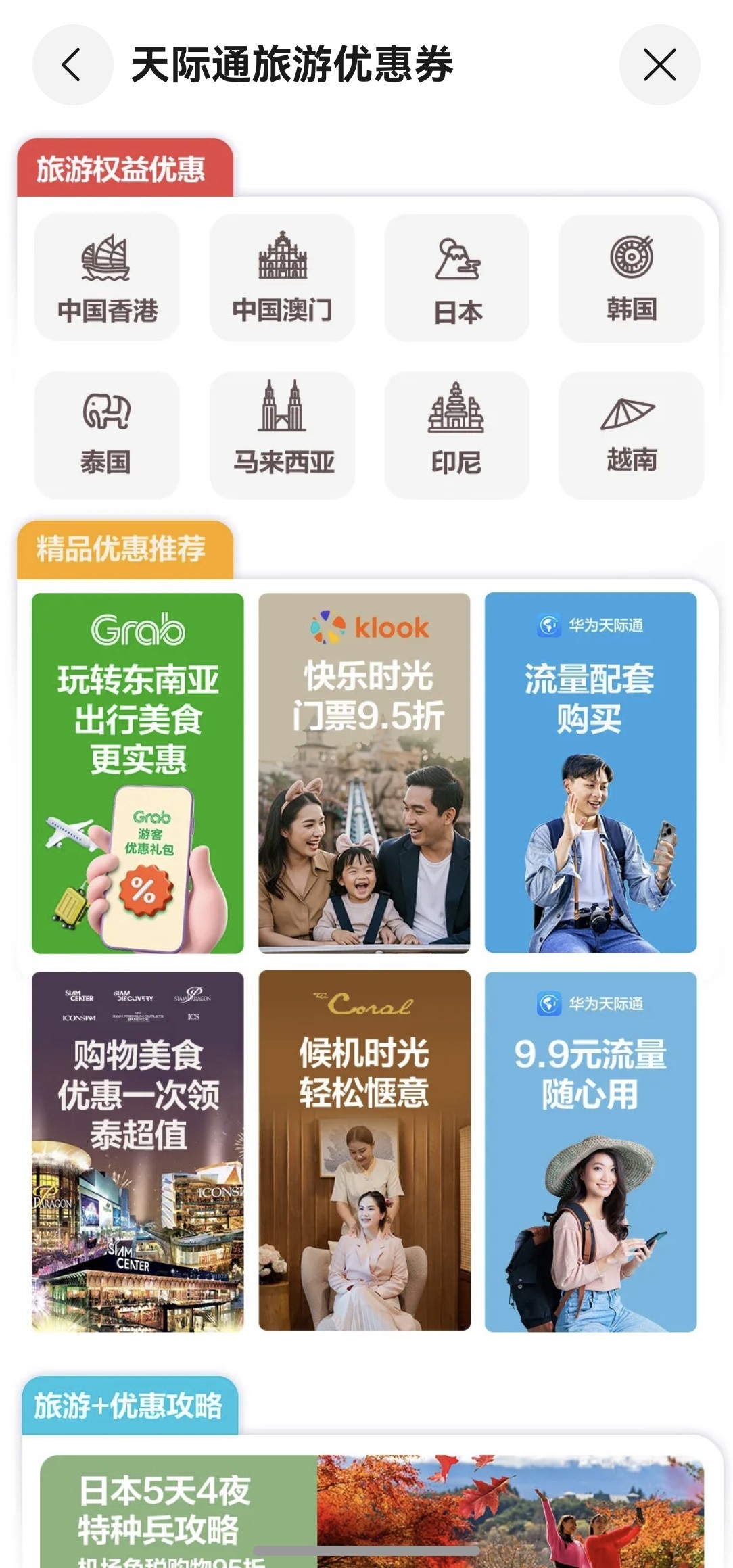This screenshot has width=733, height=1568.
Task: Open the 购物美食优惠一次领 card
Action: pyautogui.click(x=138, y=1151)
